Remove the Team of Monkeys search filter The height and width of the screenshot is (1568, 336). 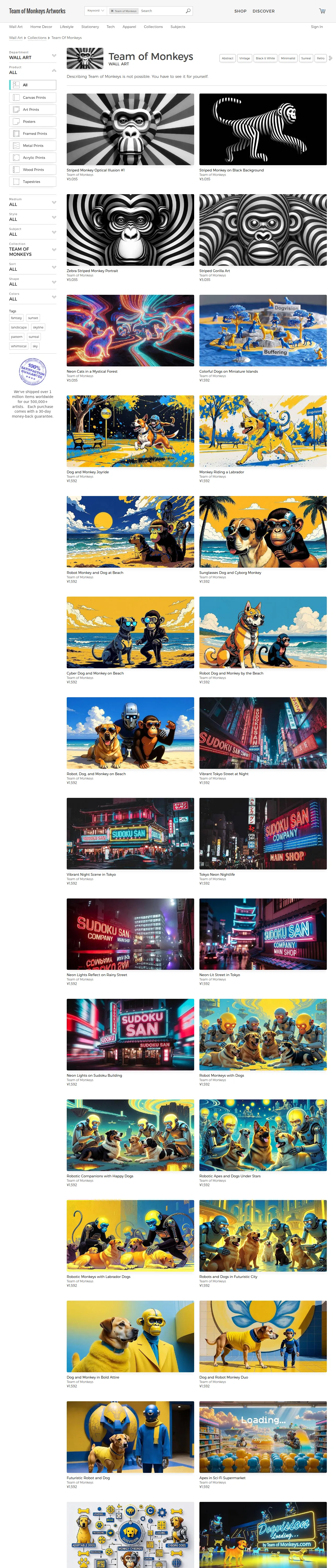[112, 11]
